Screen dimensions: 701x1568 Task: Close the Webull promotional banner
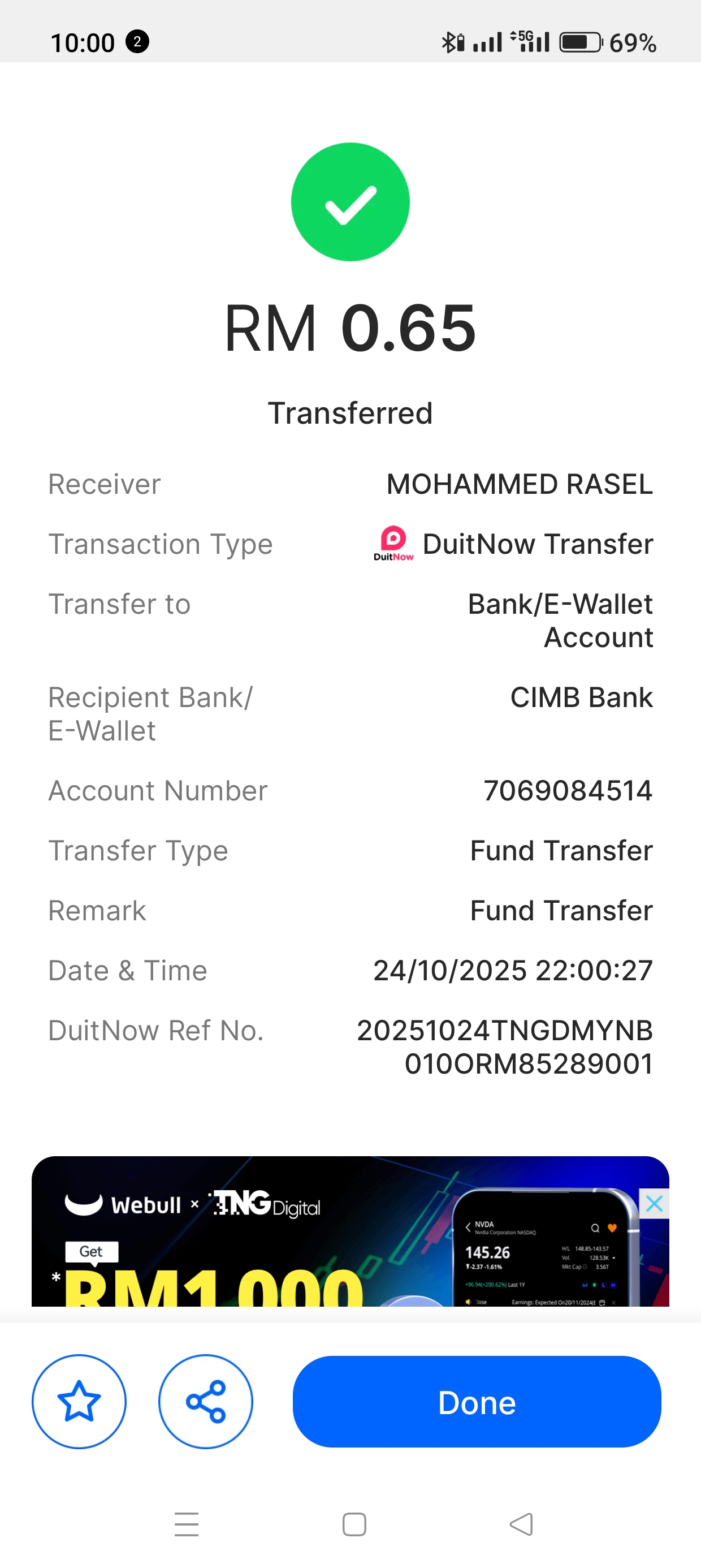(x=654, y=1203)
